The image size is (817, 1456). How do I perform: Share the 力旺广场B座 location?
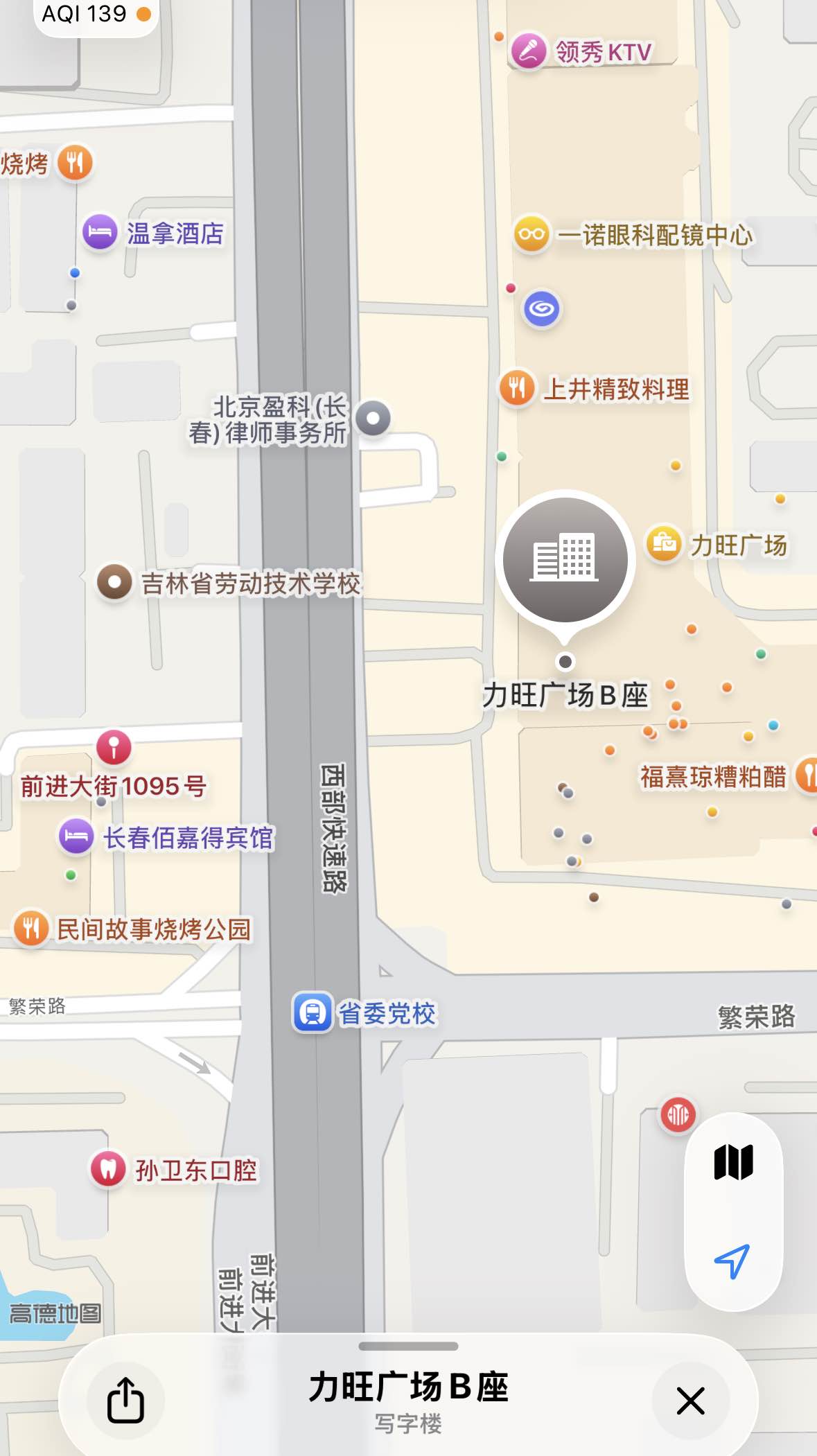pos(125,1401)
